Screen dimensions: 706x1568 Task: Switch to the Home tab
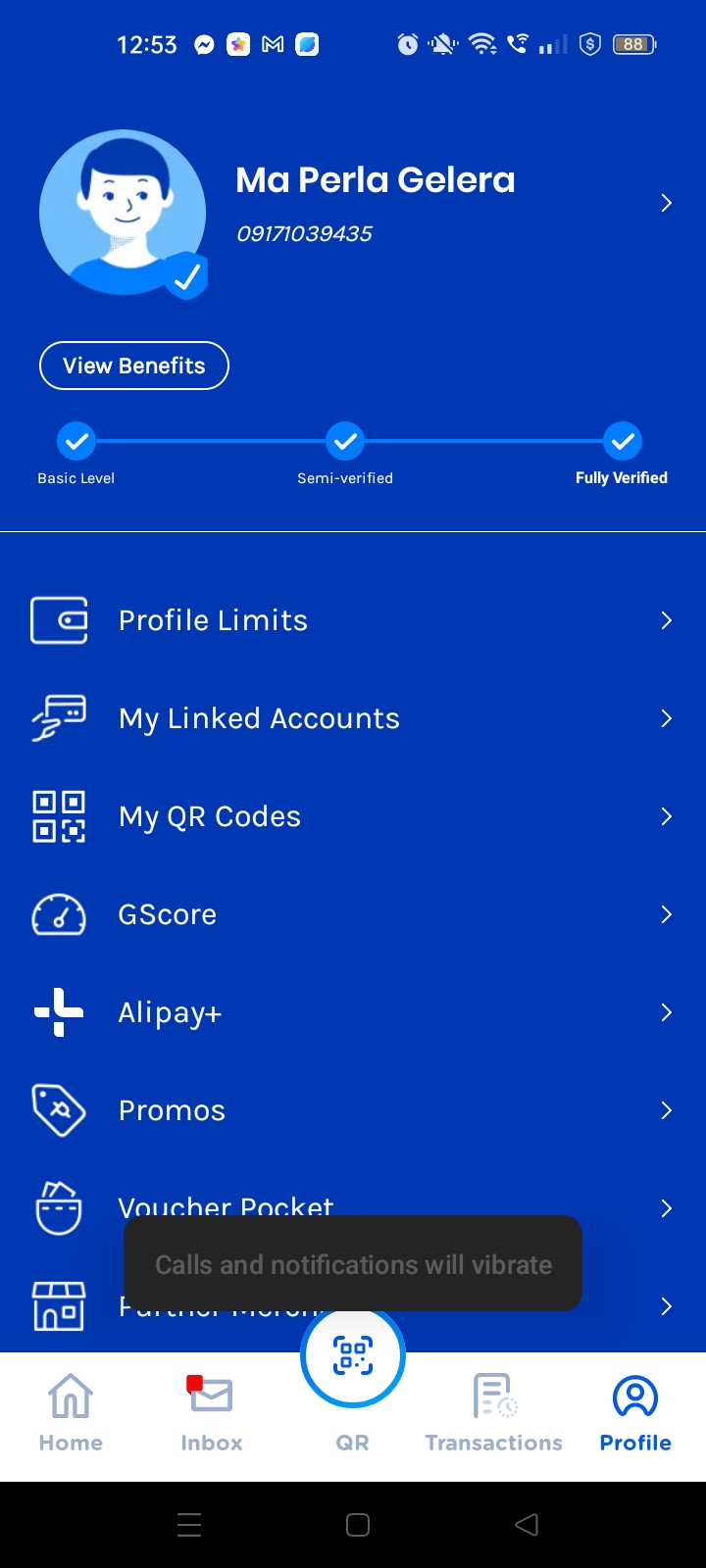click(71, 1412)
